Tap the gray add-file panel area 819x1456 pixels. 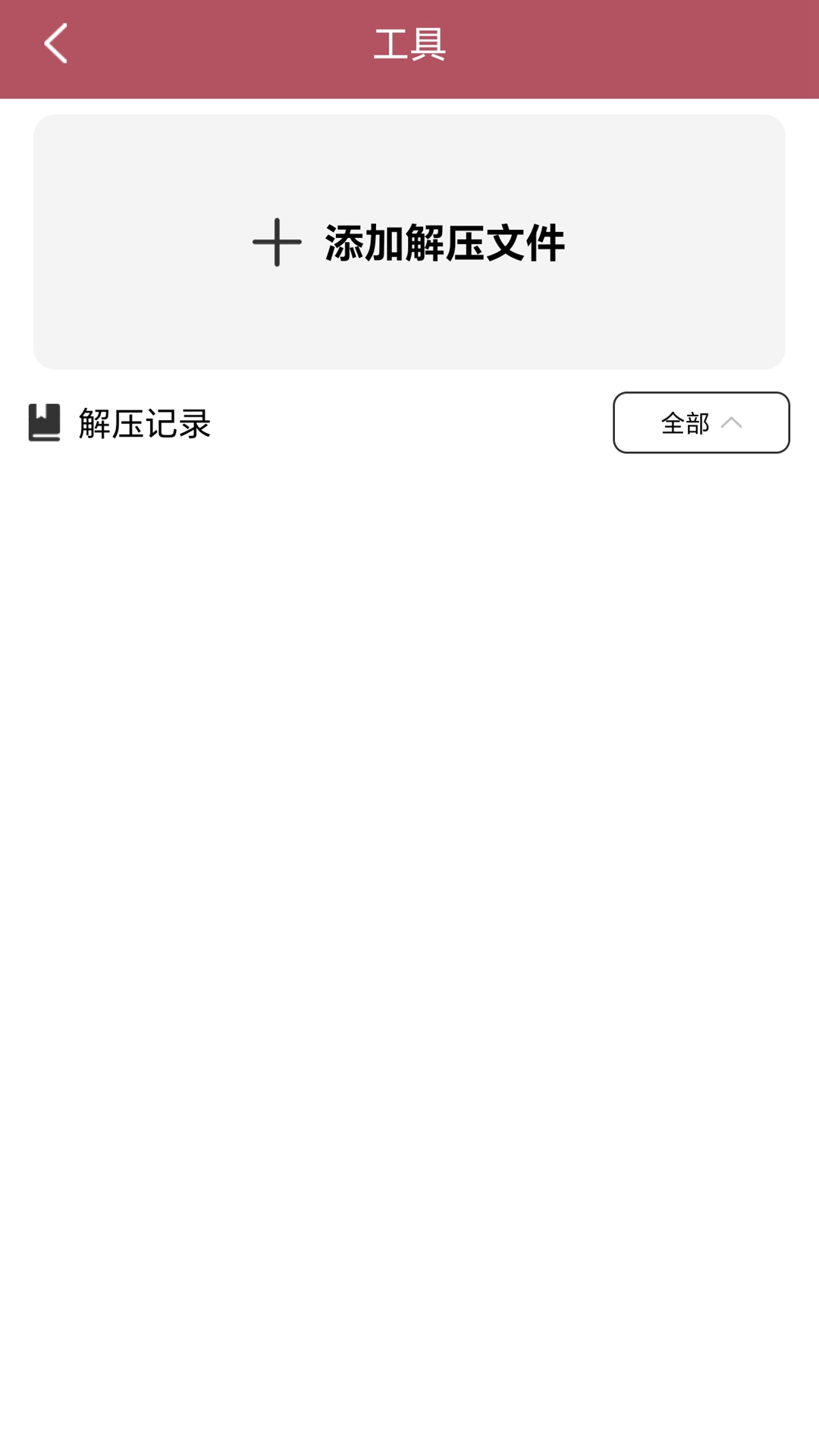point(409,243)
